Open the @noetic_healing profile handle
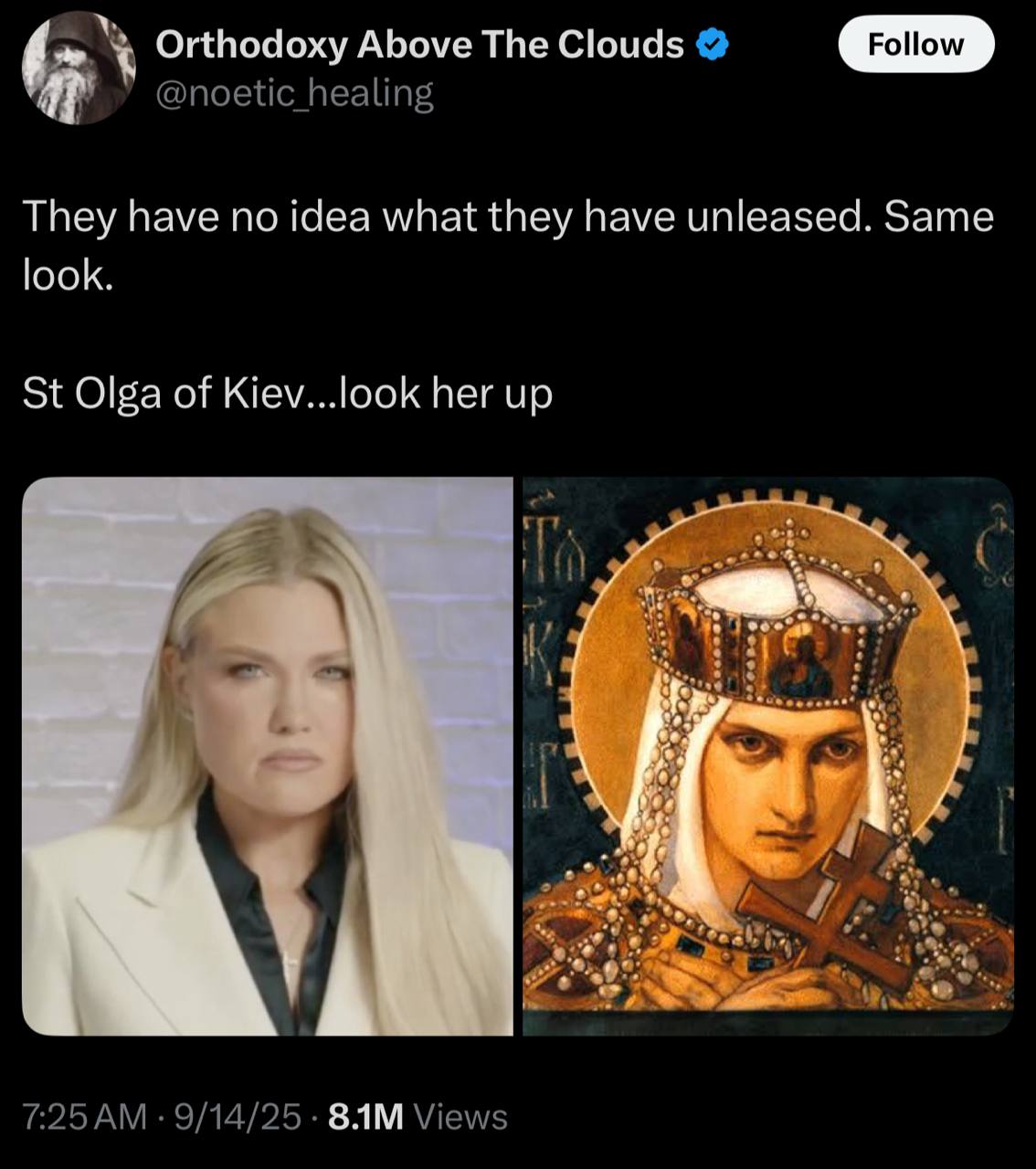 (x=294, y=92)
